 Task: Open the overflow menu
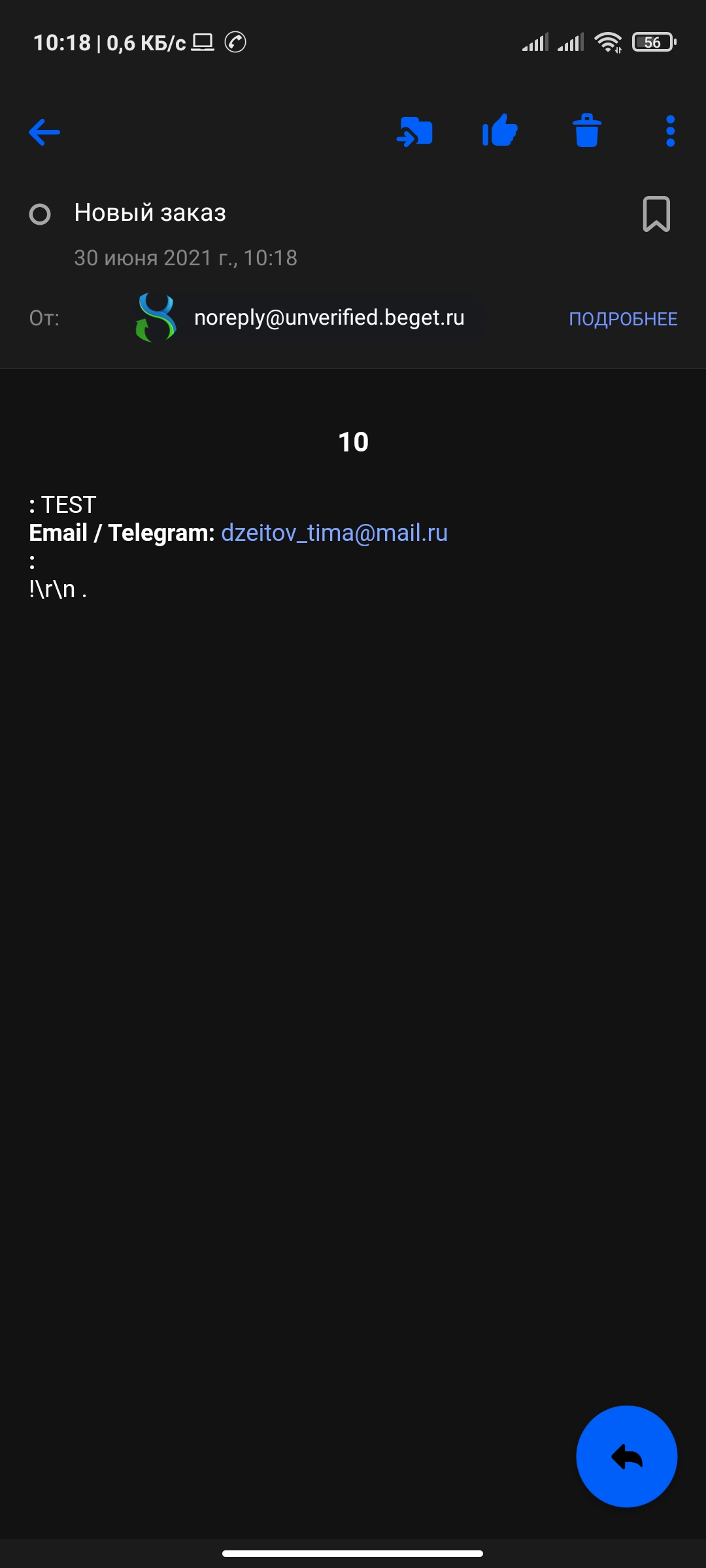pyautogui.click(x=670, y=132)
